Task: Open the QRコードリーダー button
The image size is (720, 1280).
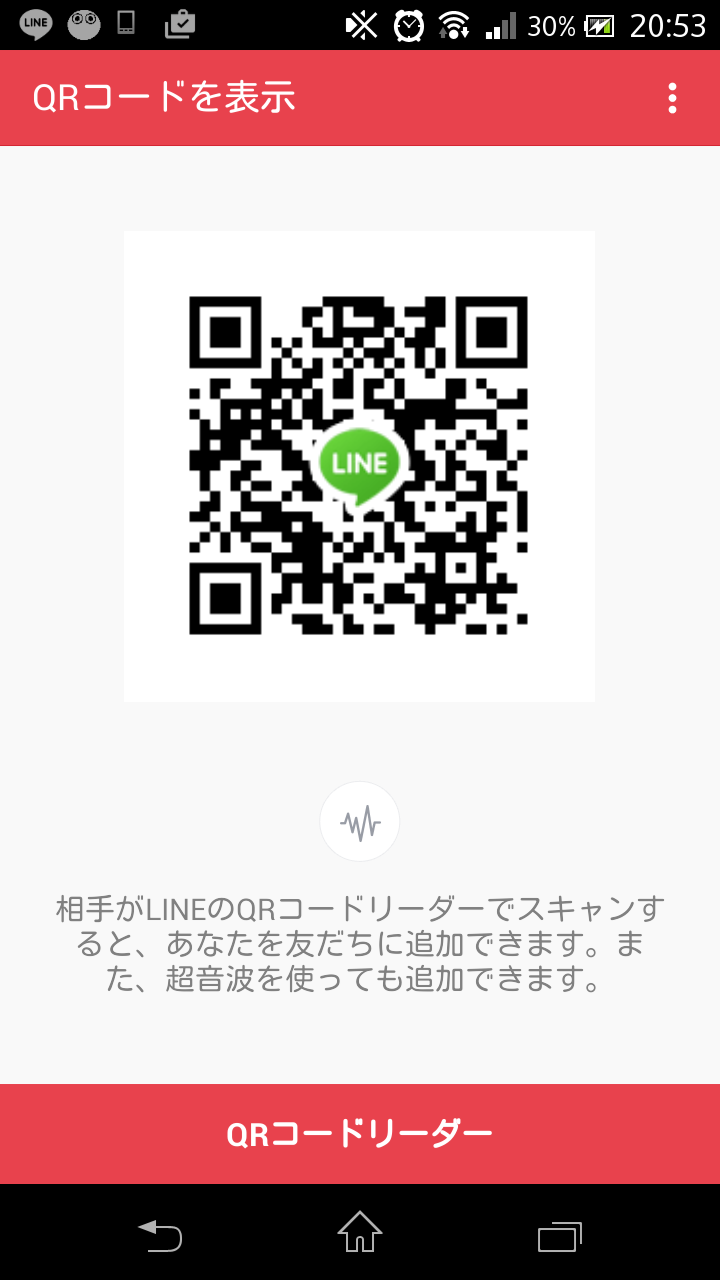Action: coord(360,1134)
